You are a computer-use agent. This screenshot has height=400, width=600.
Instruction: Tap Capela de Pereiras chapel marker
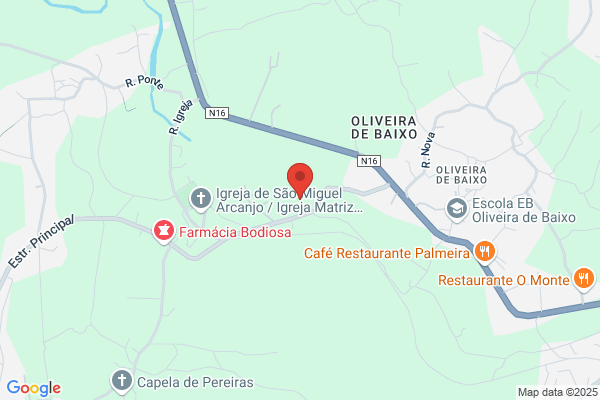(122, 382)
